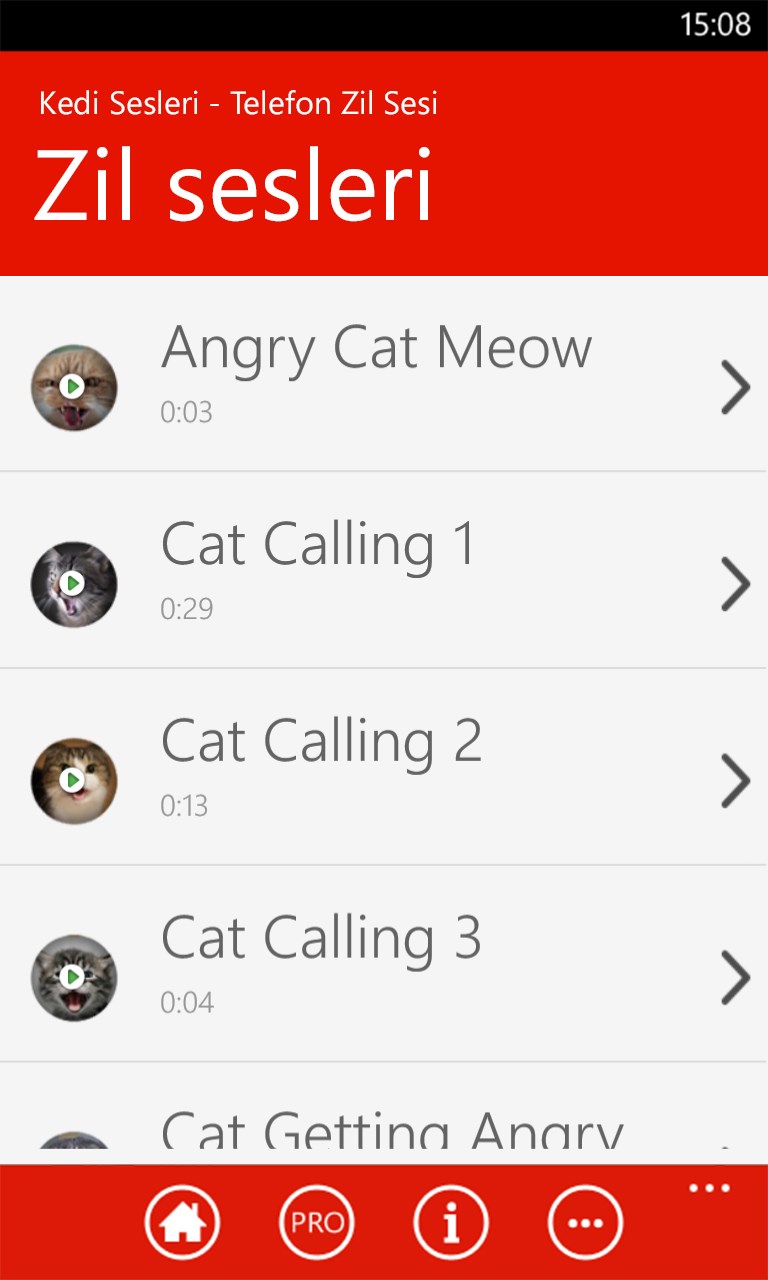Image resolution: width=768 pixels, height=1280 pixels.
Task: Play the Cat Calling 3 preview
Action: click(x=73, y=977)
